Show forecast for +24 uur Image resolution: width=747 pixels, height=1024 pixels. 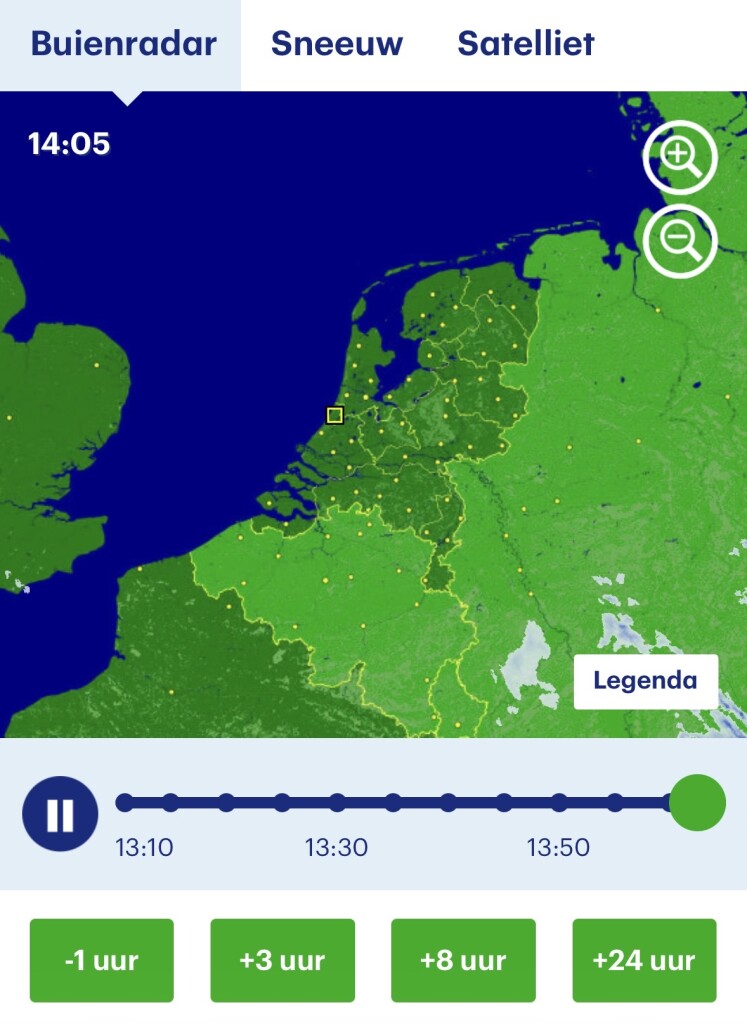[644, 960]
